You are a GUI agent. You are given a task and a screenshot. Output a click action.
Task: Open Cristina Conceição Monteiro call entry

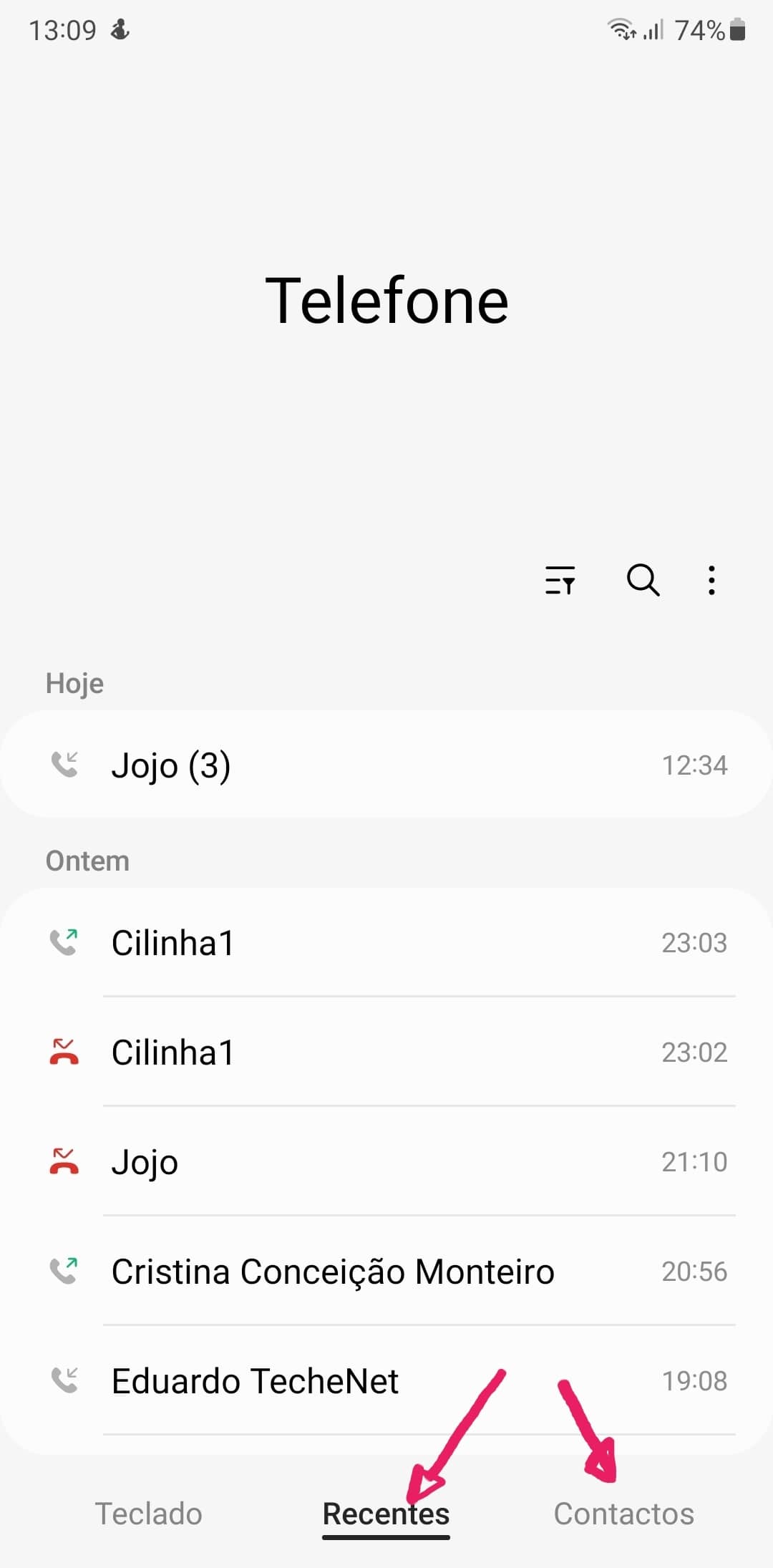point(386,1271)
